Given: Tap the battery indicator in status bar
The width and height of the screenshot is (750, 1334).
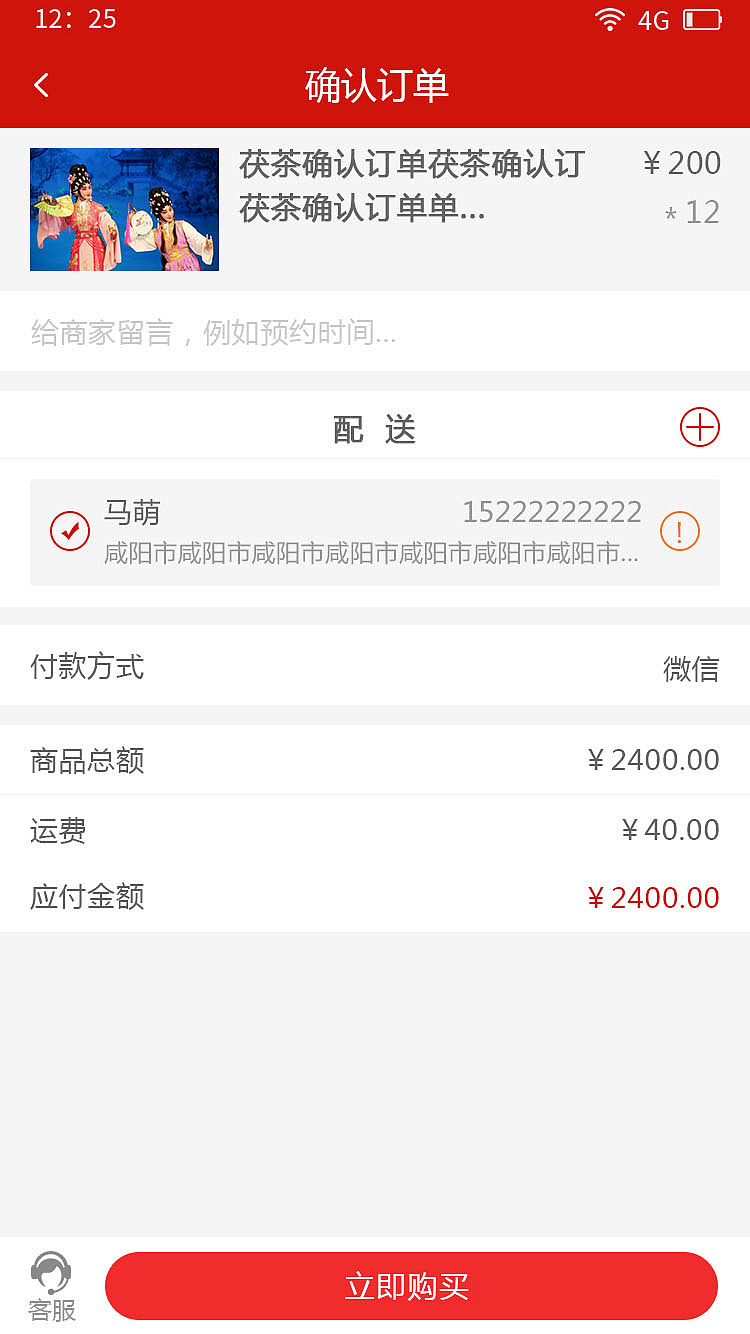Looking at the screenshot, I should click(703, 19).
